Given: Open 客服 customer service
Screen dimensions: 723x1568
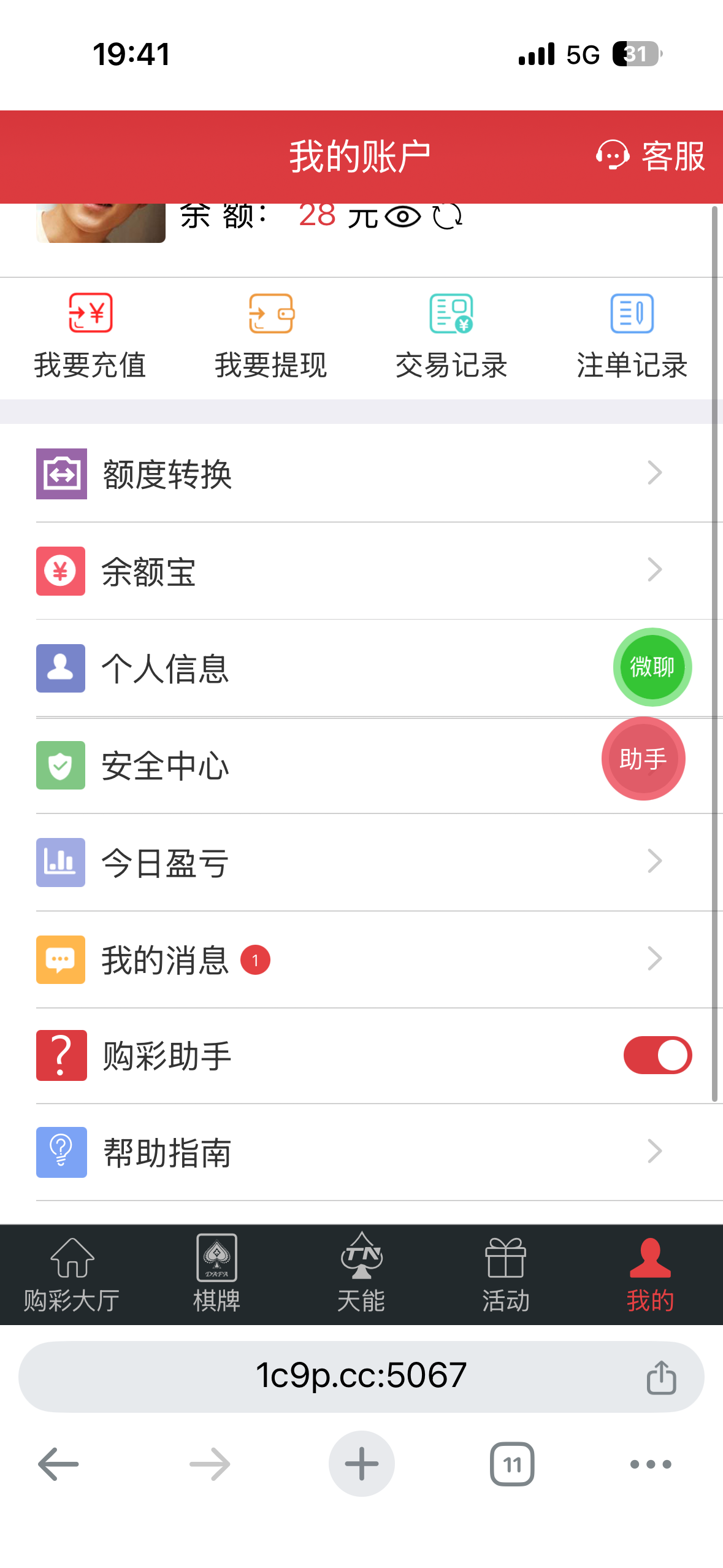Looking at the screenshot, I should click(x=651, y=156).
